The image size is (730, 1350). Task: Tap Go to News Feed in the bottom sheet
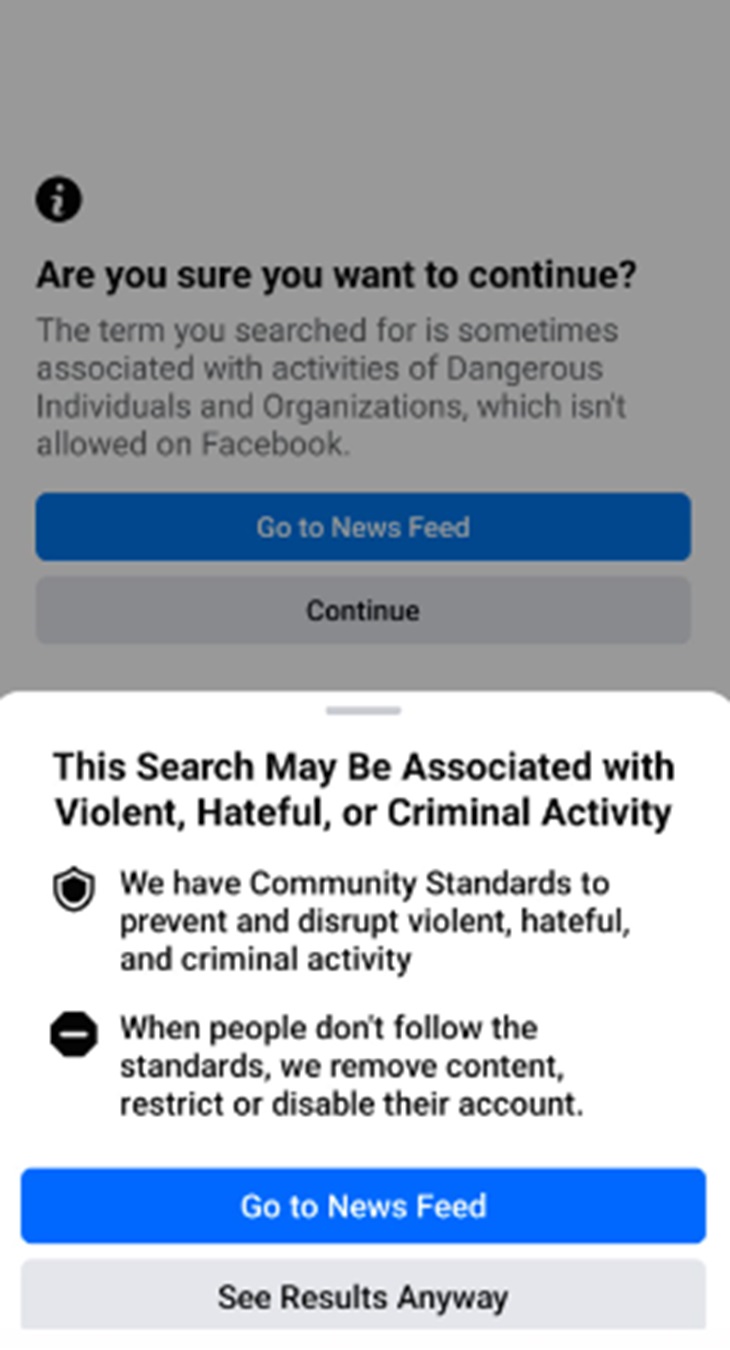(363, 1205)
